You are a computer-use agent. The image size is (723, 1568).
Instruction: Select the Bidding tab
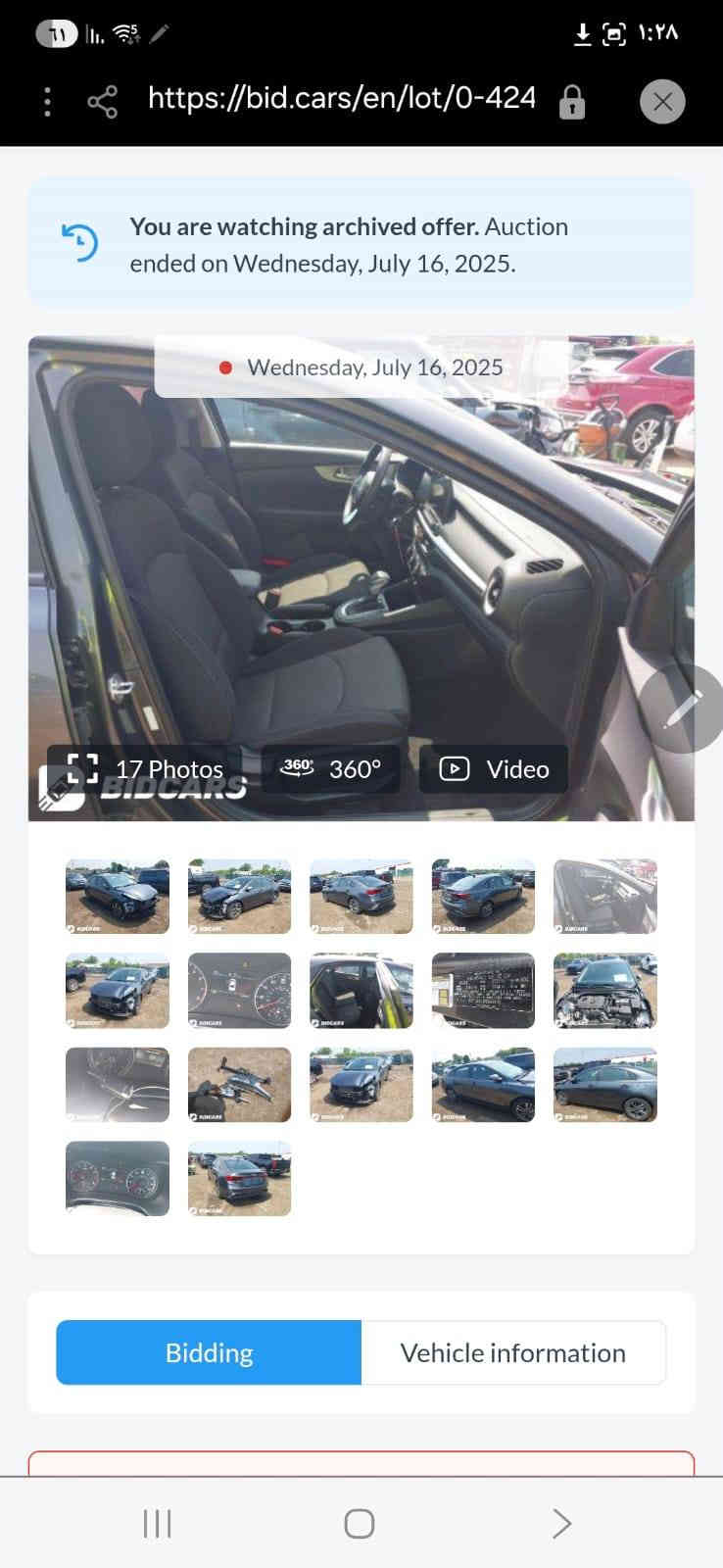click(x=209, y=1352)
